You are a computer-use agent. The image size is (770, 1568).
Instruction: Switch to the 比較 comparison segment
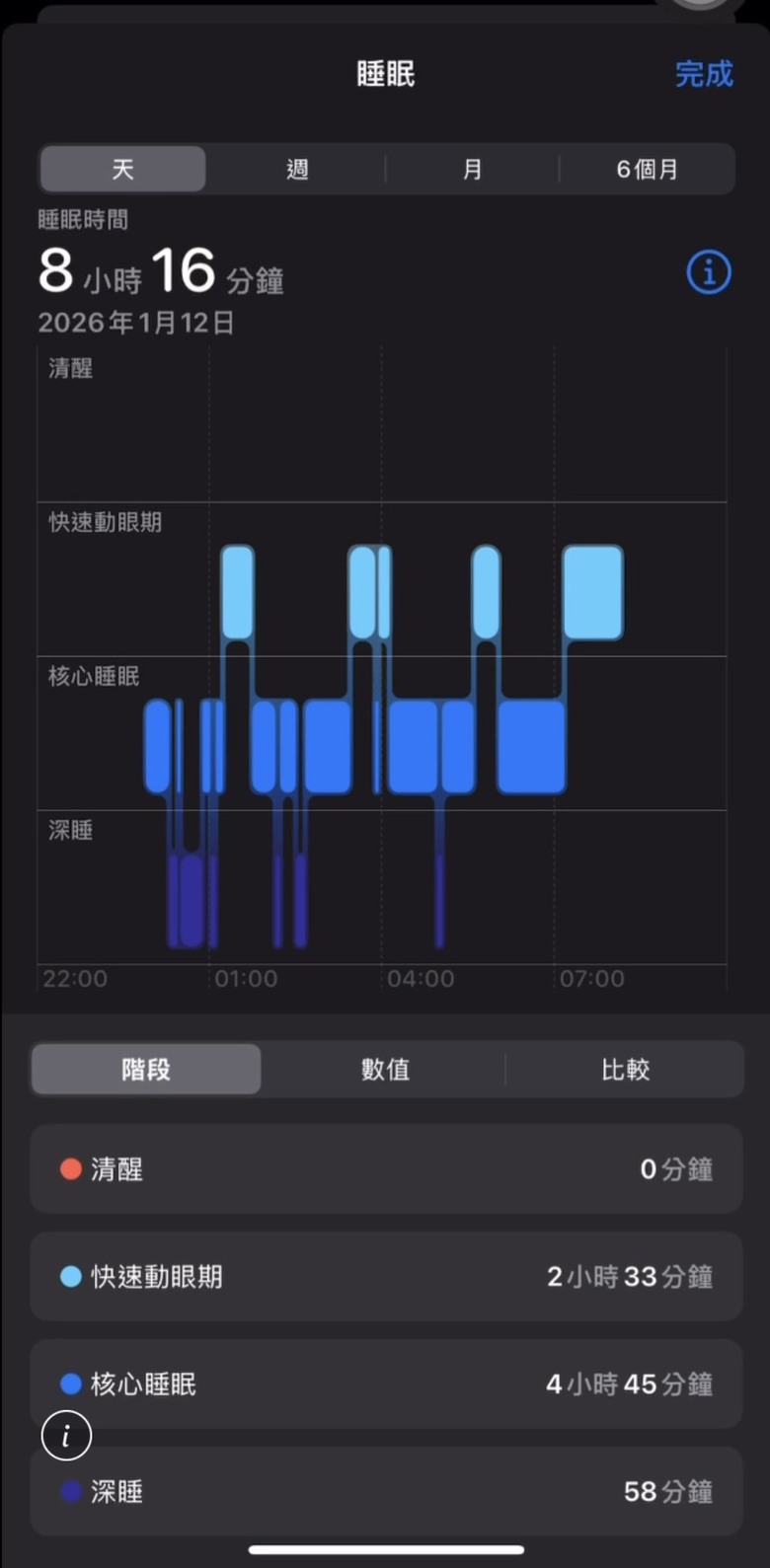coord(625,1069)
